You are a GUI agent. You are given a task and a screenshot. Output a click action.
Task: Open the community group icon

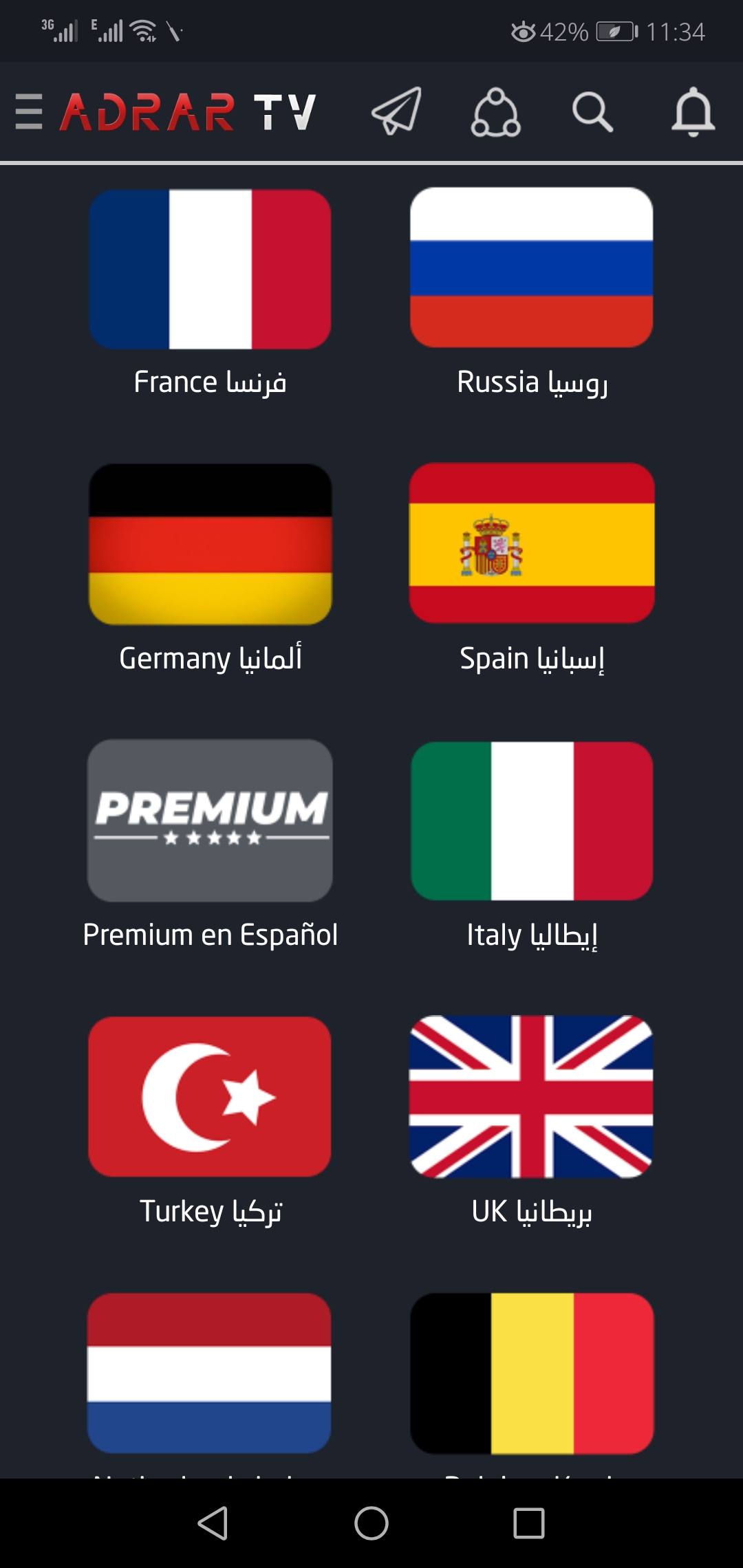tap(495, 112)
